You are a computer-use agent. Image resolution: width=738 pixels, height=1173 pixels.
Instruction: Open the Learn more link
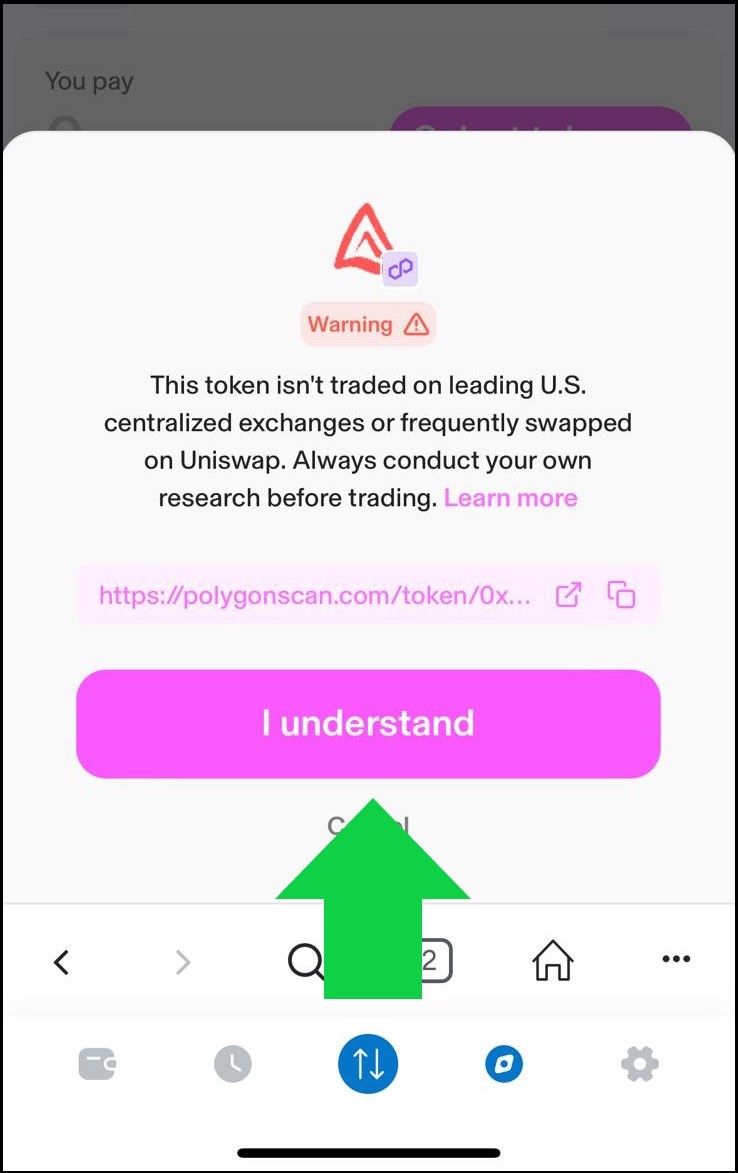click(x=510, y=498)
